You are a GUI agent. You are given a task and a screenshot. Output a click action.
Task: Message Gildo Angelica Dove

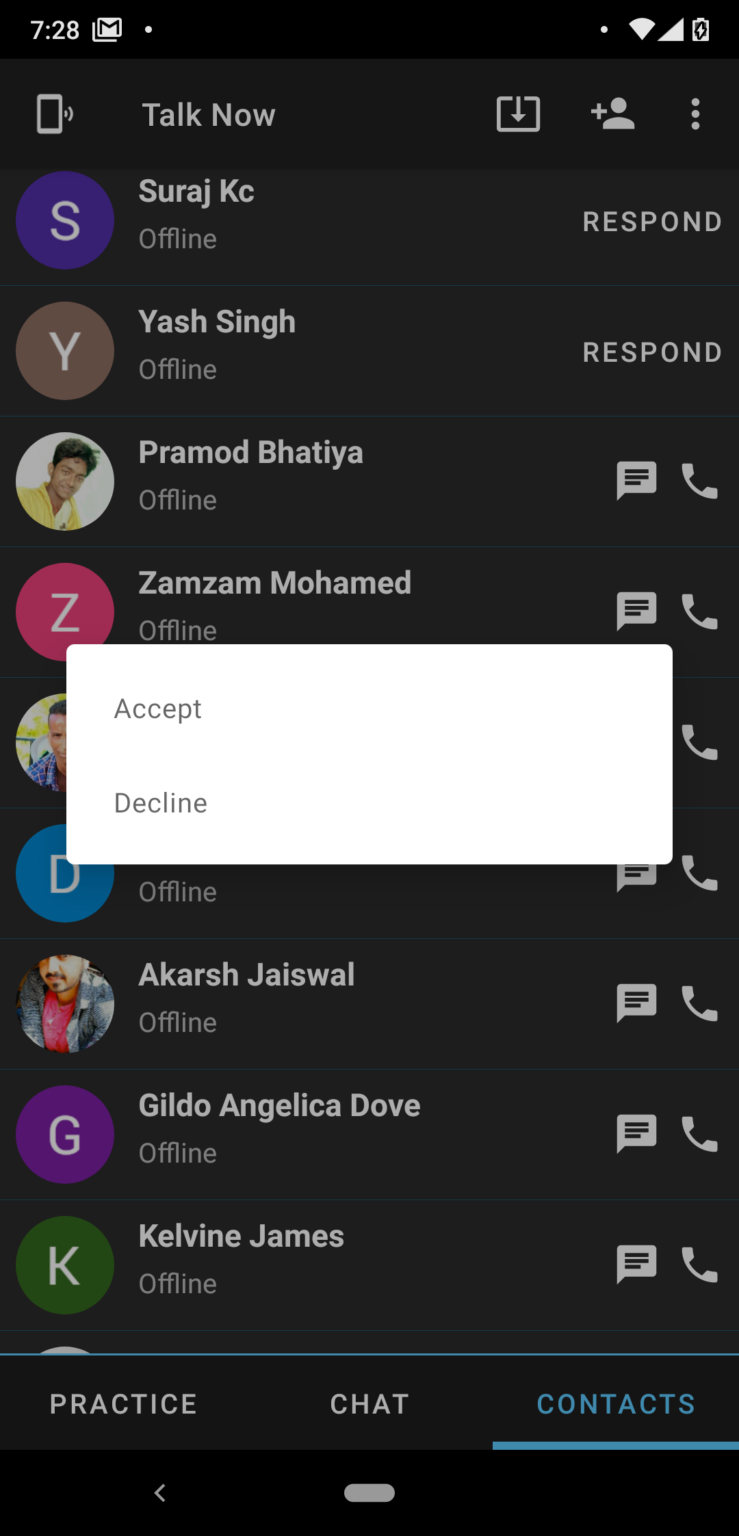[637, 1134]
